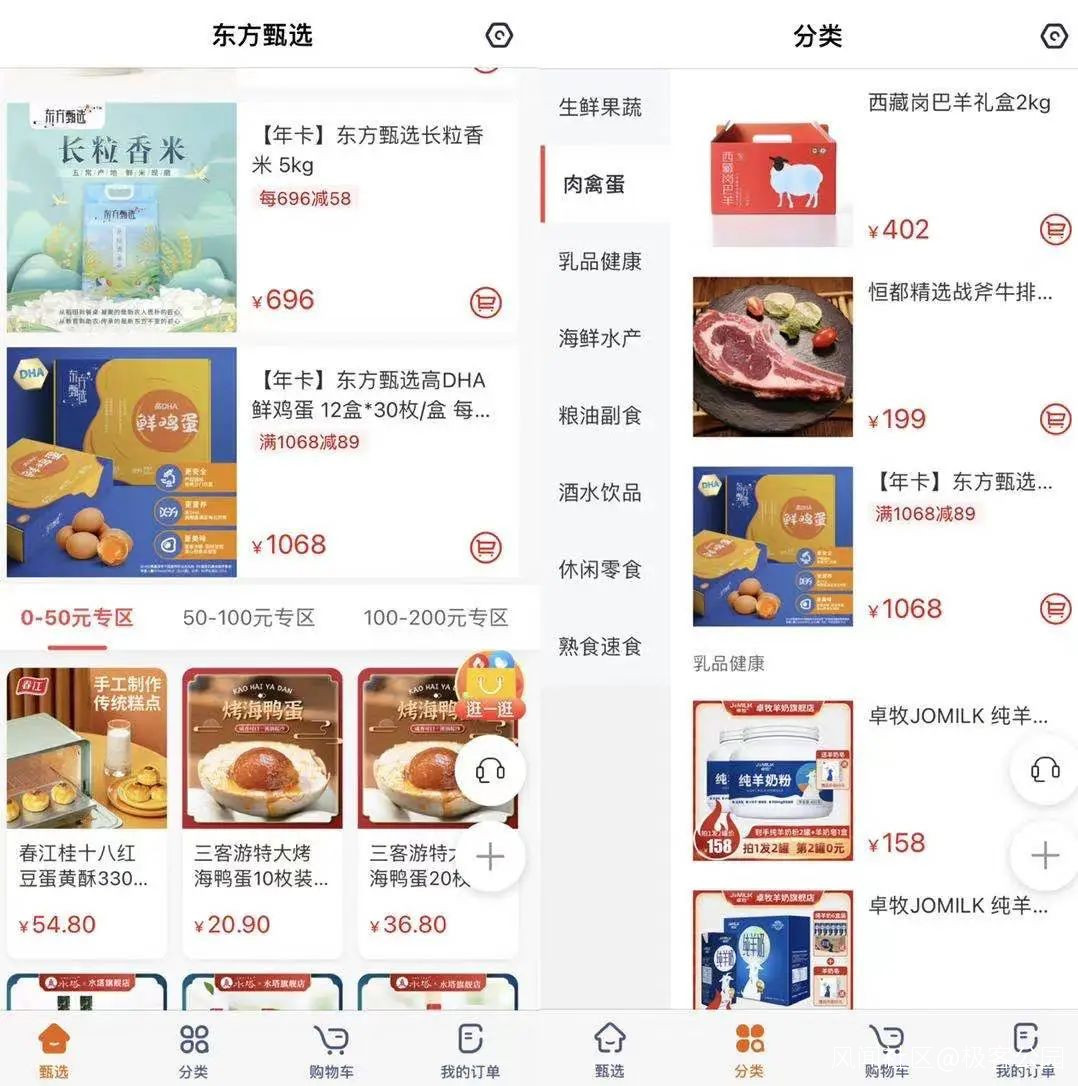Viewport: 1078px width, 1086px height.
Task: Add 西藏岗巴羊礼盒2kg to cart
Action: (1055, 230)
